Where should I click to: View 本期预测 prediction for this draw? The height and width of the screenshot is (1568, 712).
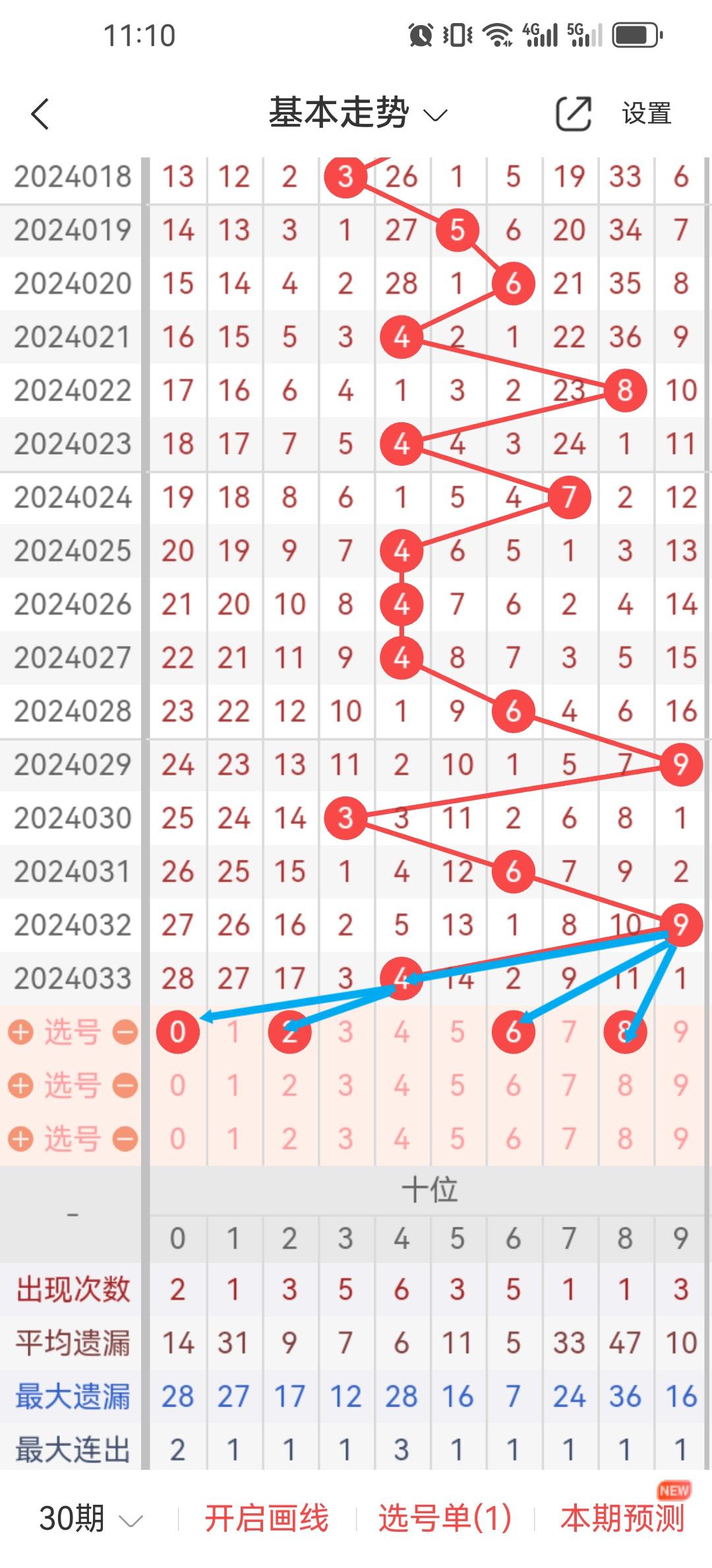click(x=622, y=1519)
